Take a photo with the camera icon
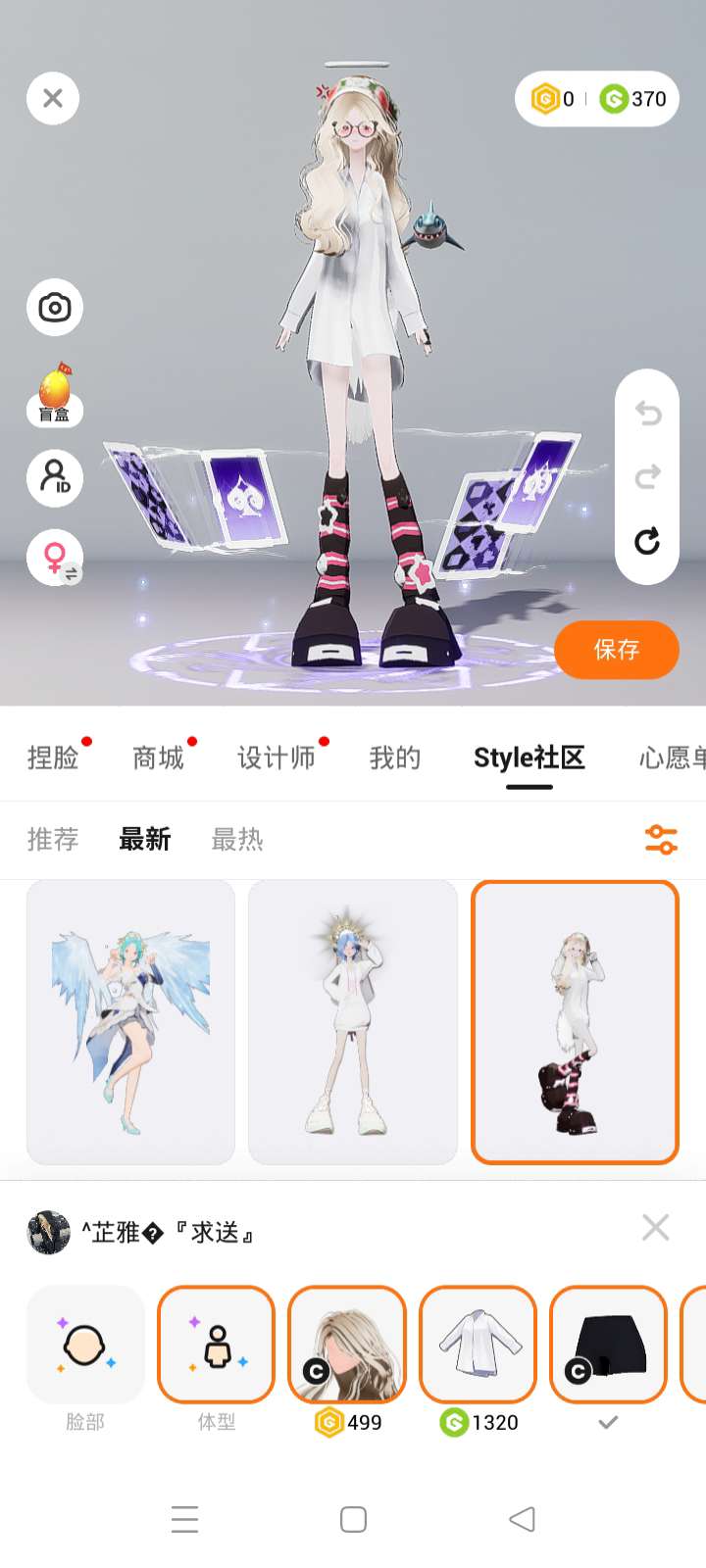706x1568 pixels. point(54,308)
